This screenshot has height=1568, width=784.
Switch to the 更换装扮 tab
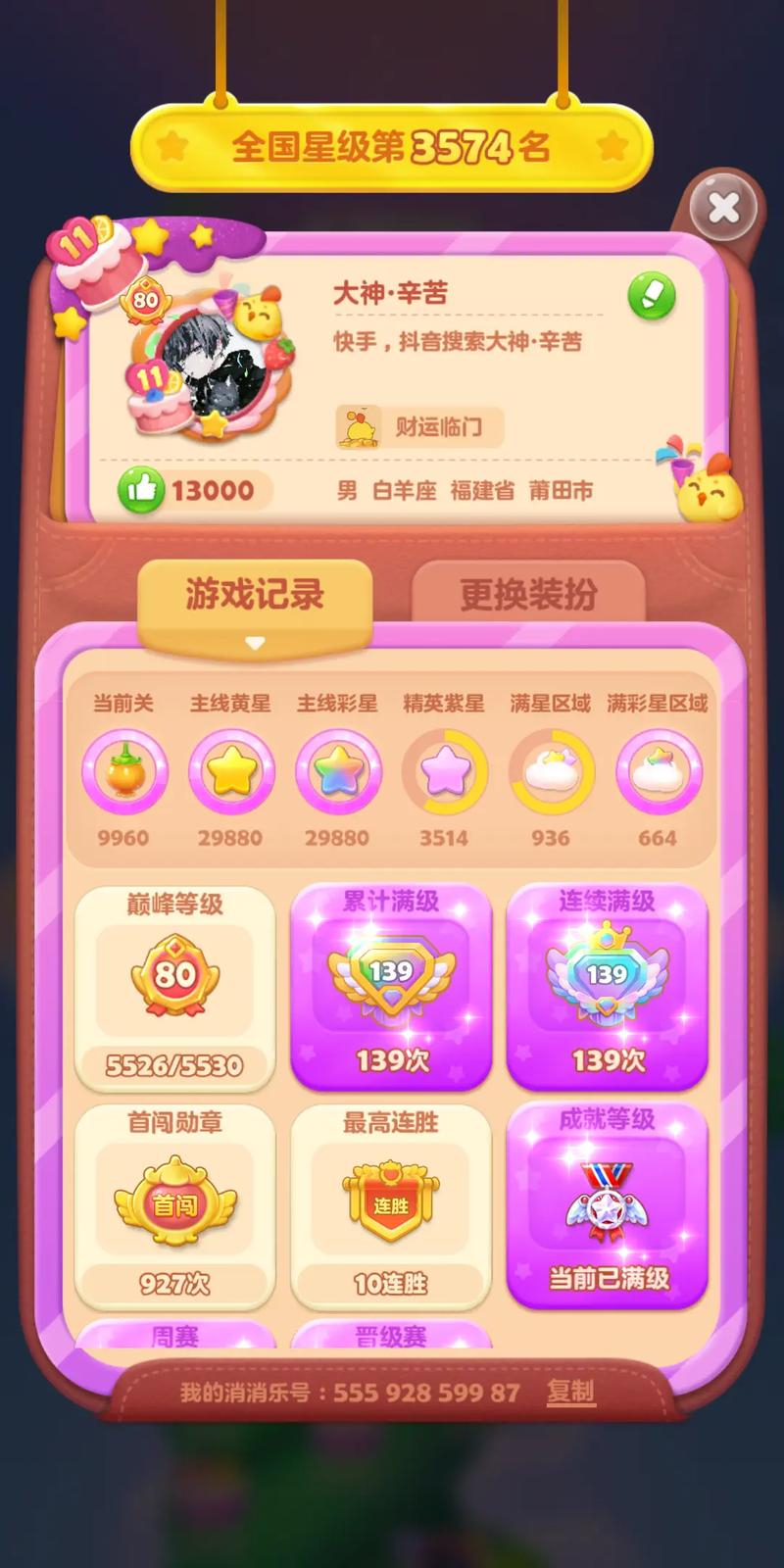pyautogui.click(x=528, y=594)
